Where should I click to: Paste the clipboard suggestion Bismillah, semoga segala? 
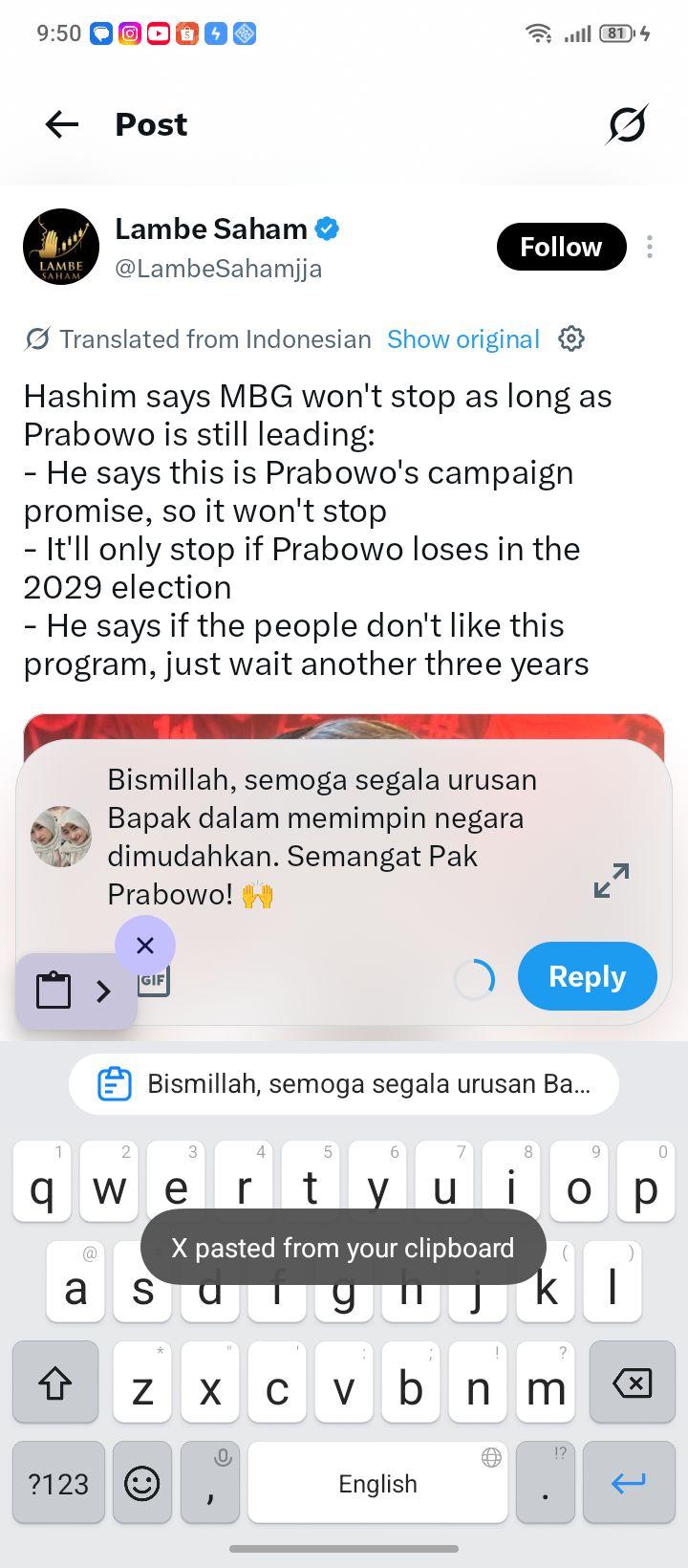[344, 1084]
